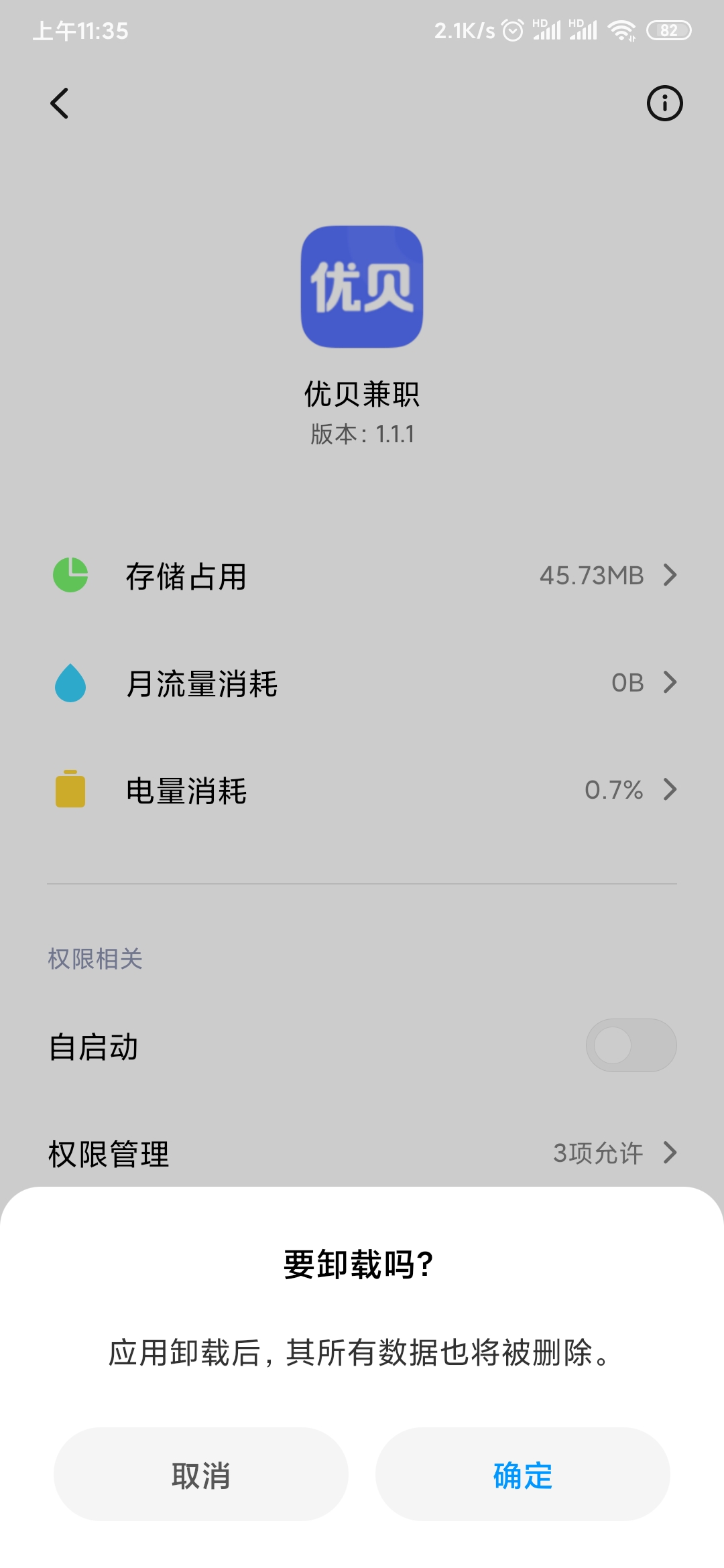
Task: Select the version text 版本:1.1.1
Action: coord(362,434)
